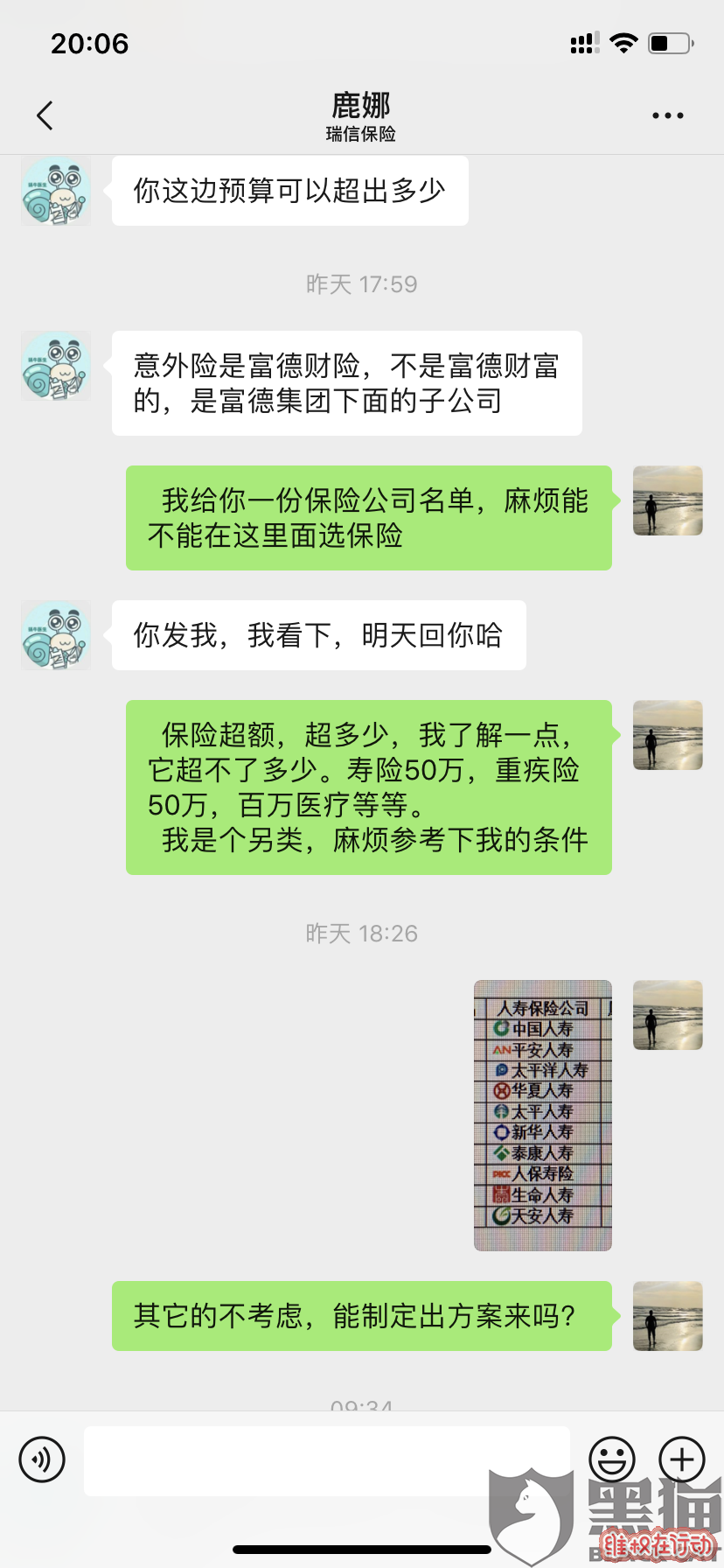724x1568 pixels.
Task: Open the insurance company list image
Action: click(542, 1115)
